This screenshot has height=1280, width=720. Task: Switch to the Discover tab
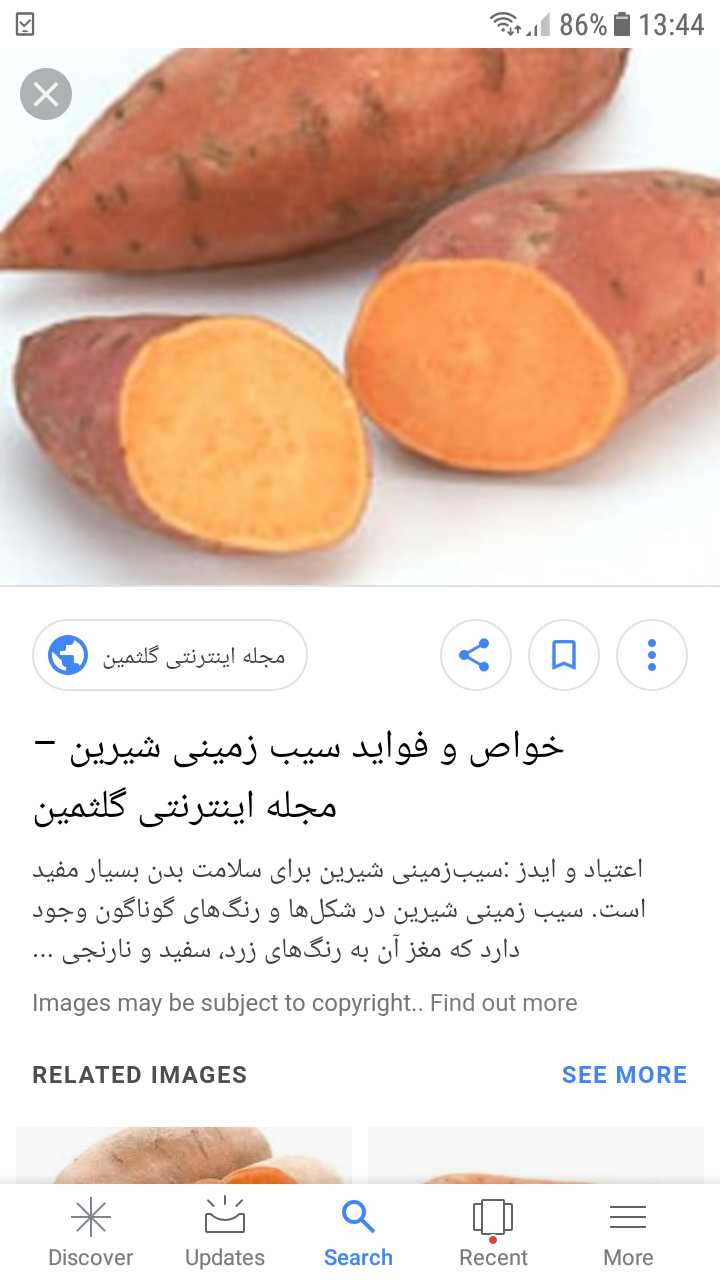tap(91, 1233)
